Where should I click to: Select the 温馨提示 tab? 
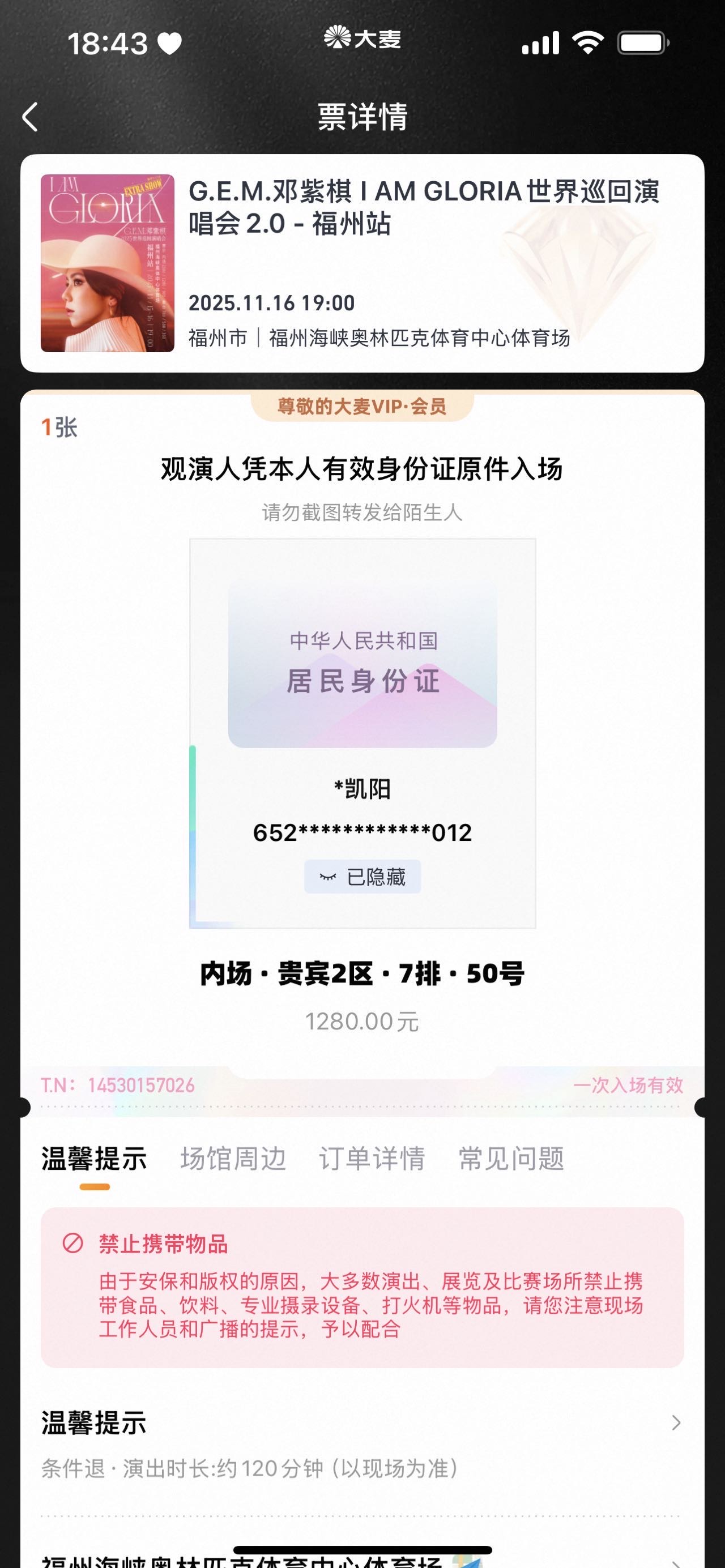click(x=95, y=1159)
